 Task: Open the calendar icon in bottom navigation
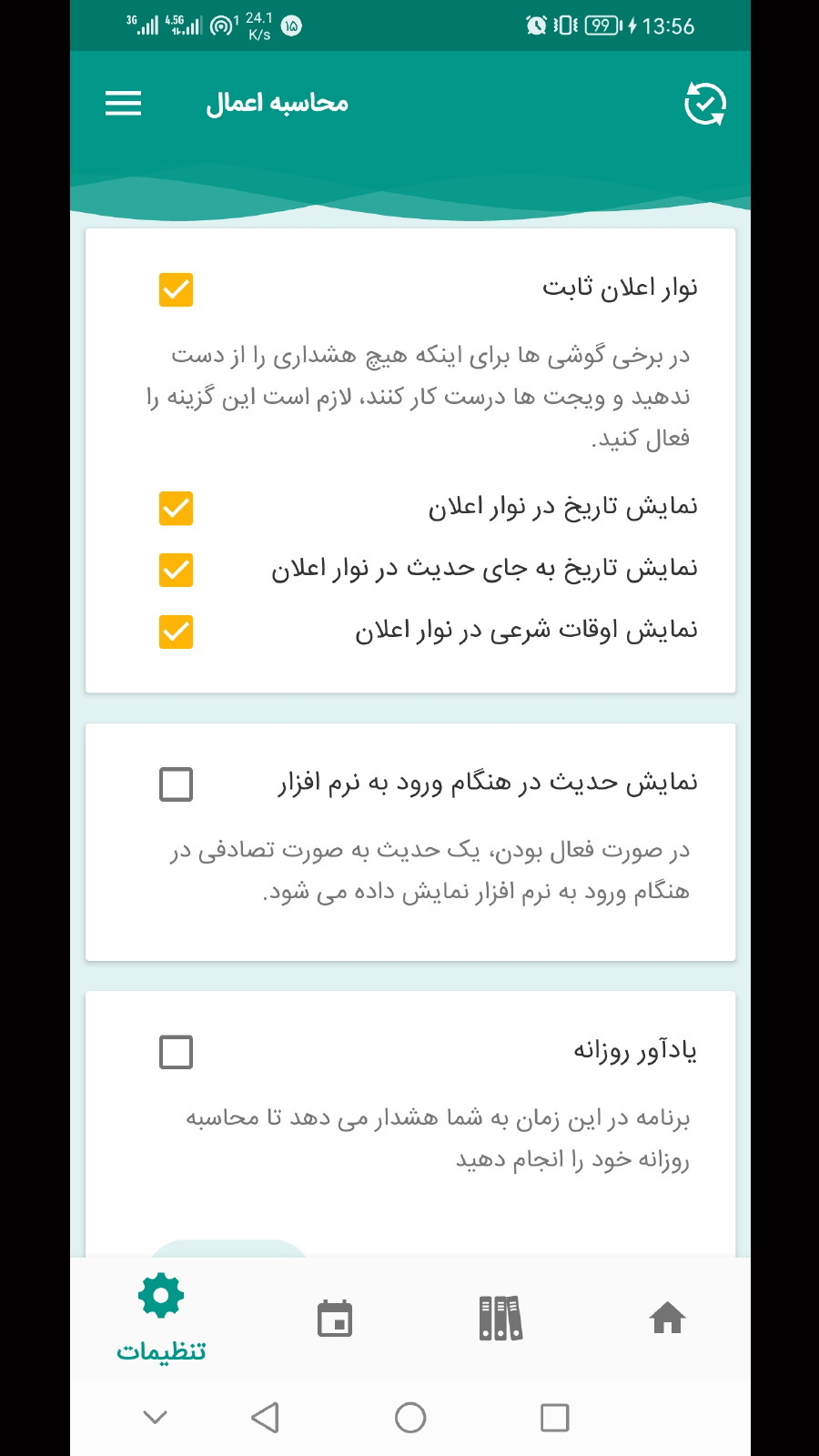[x=333, y=1317]
